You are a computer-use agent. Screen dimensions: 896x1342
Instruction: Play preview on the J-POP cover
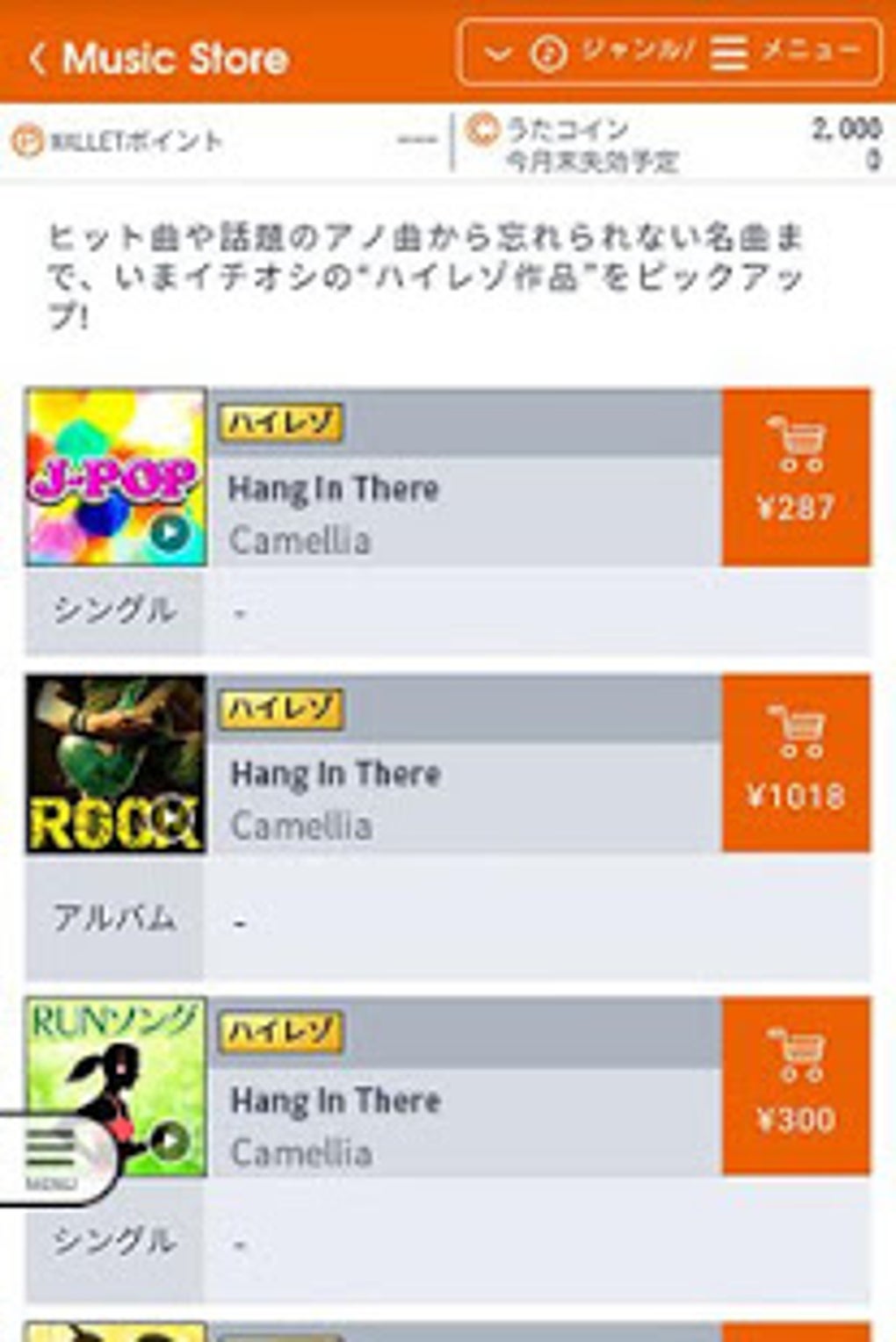point(170,531)
